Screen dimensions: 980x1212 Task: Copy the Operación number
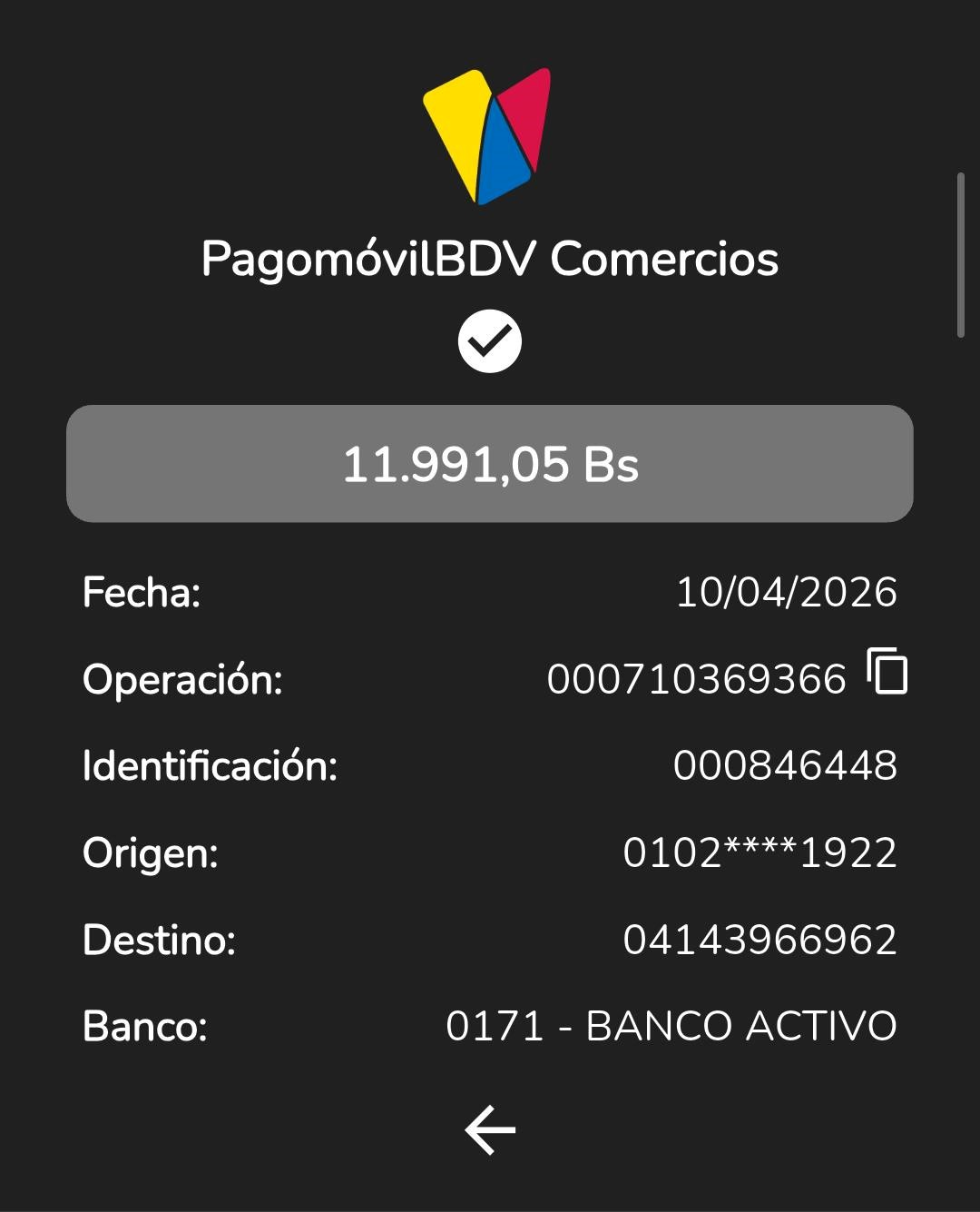tap(887, 673)
